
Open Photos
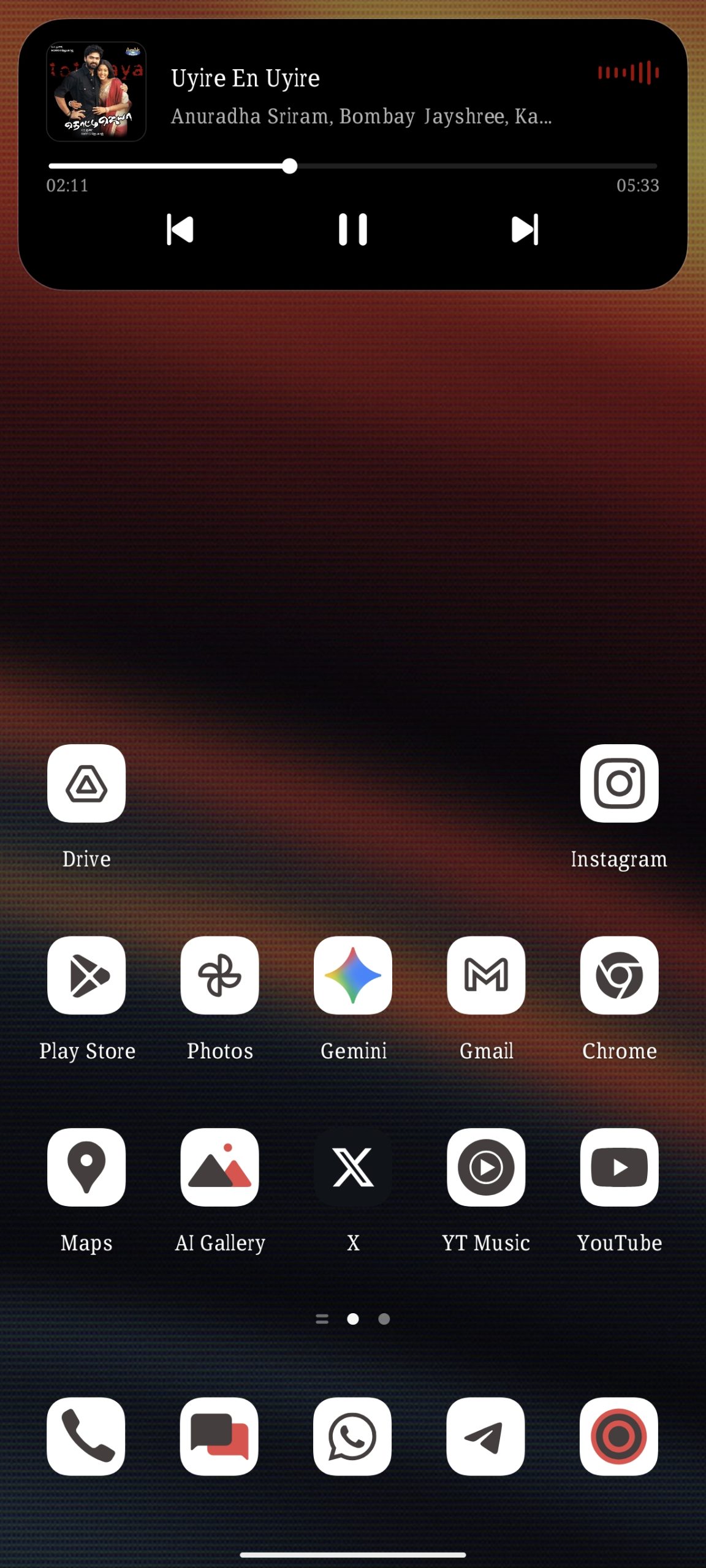[219, 975]
